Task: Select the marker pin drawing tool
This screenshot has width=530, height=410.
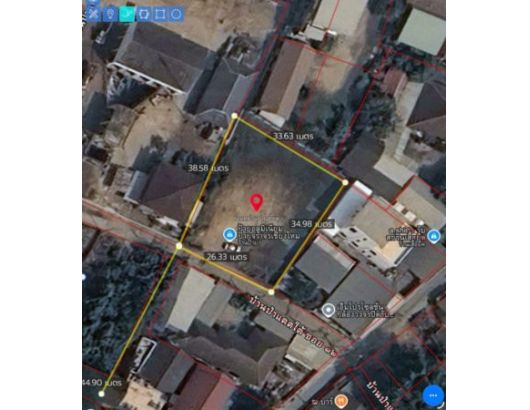Action: coord(110,14)
